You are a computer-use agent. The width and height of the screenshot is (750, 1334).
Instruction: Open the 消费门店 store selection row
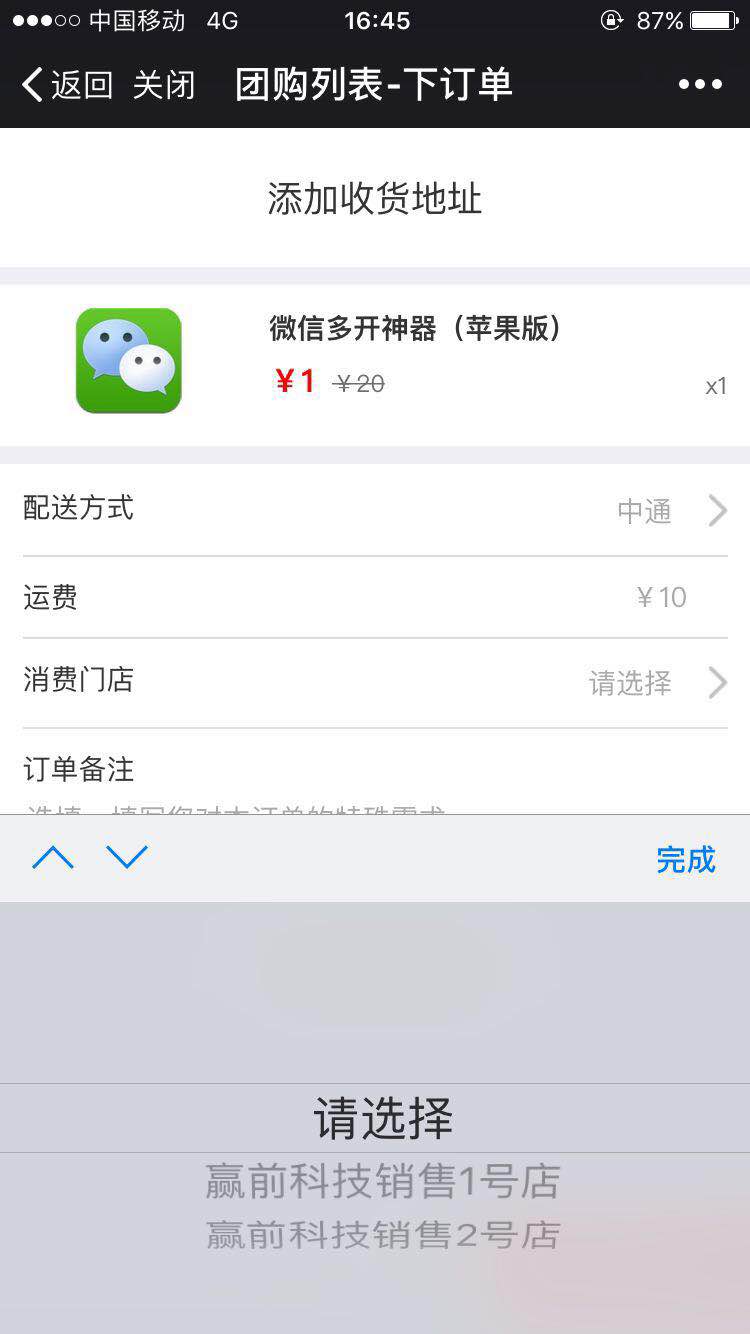pos(375,682)
